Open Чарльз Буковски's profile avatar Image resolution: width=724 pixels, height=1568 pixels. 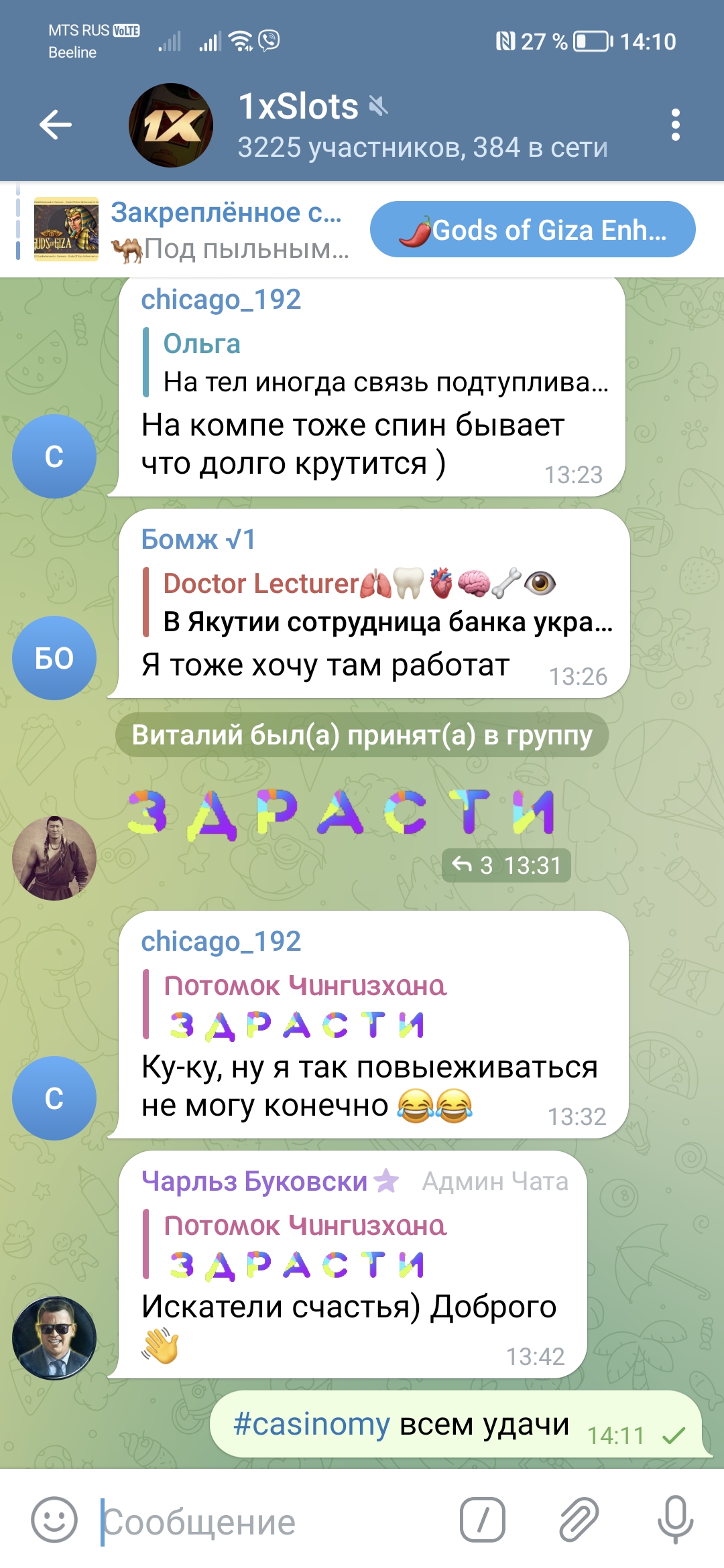coord(54,1338)
